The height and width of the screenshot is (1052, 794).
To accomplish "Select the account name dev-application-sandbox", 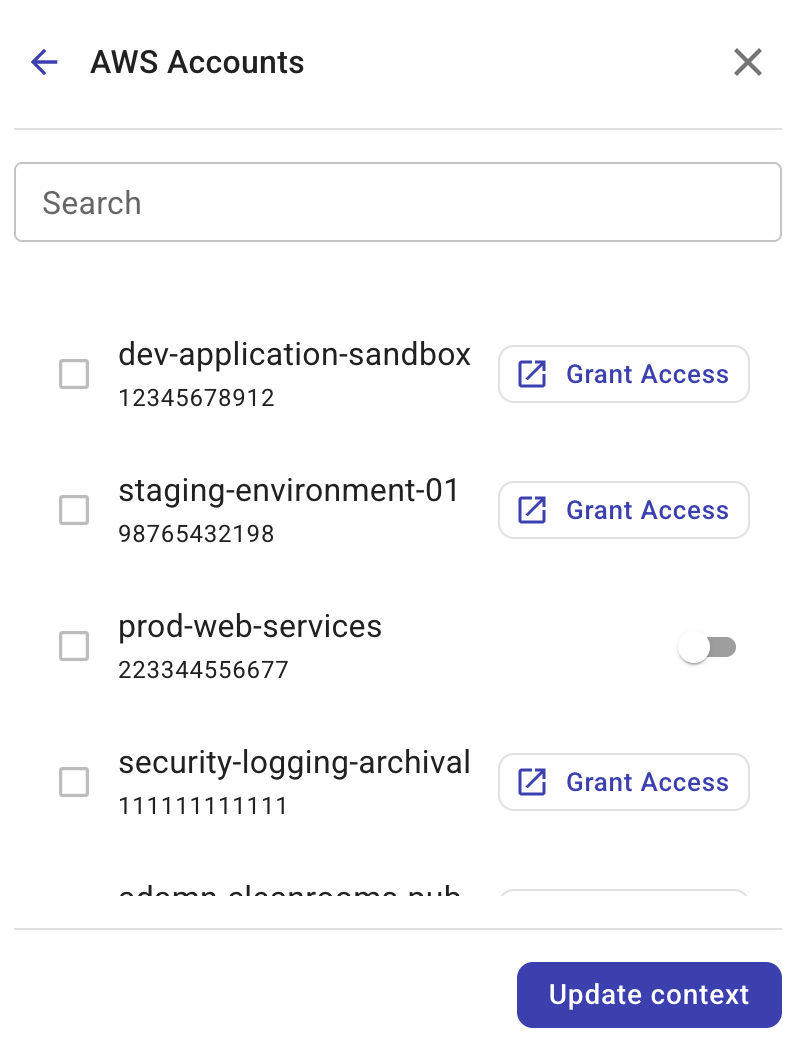I will pos(294,355).
